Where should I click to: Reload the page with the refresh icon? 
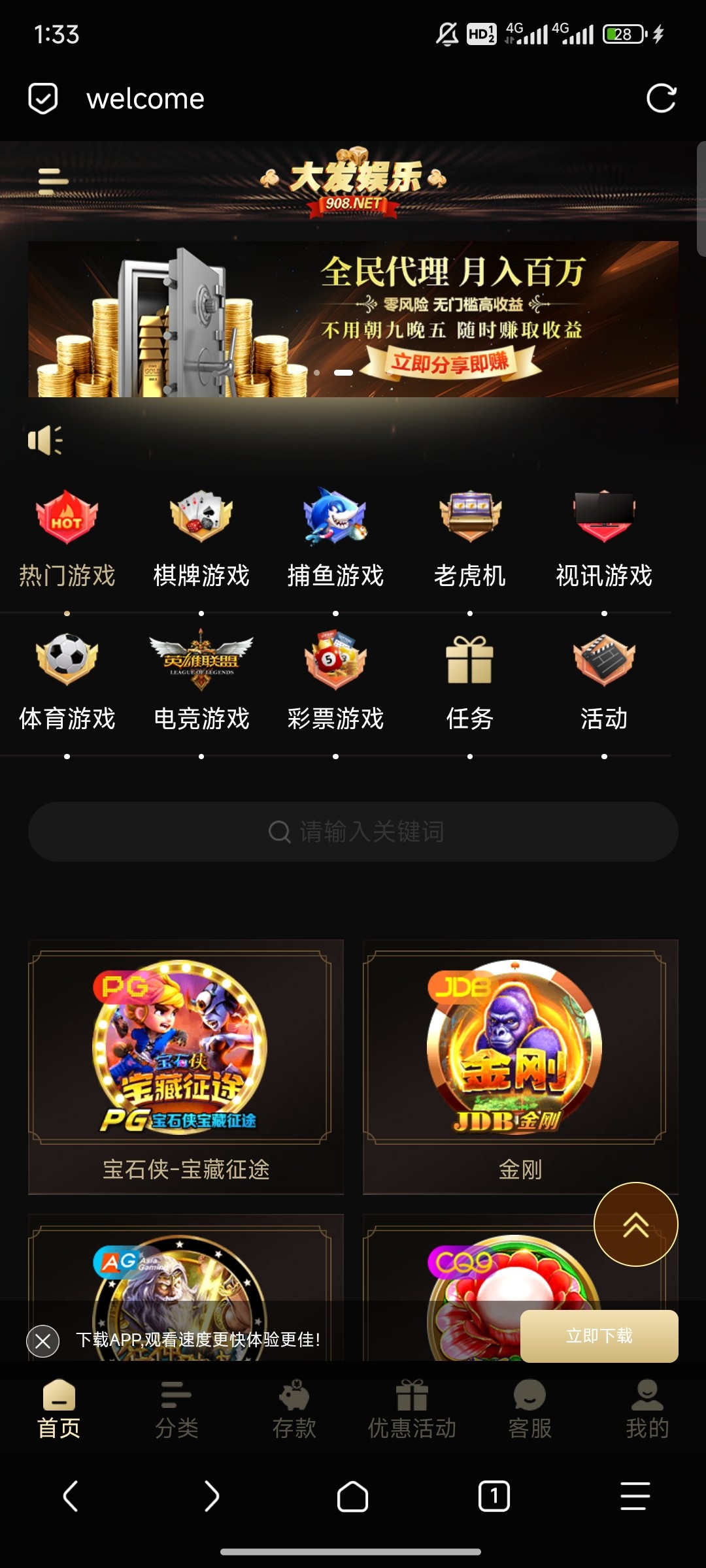coord(661,99)
